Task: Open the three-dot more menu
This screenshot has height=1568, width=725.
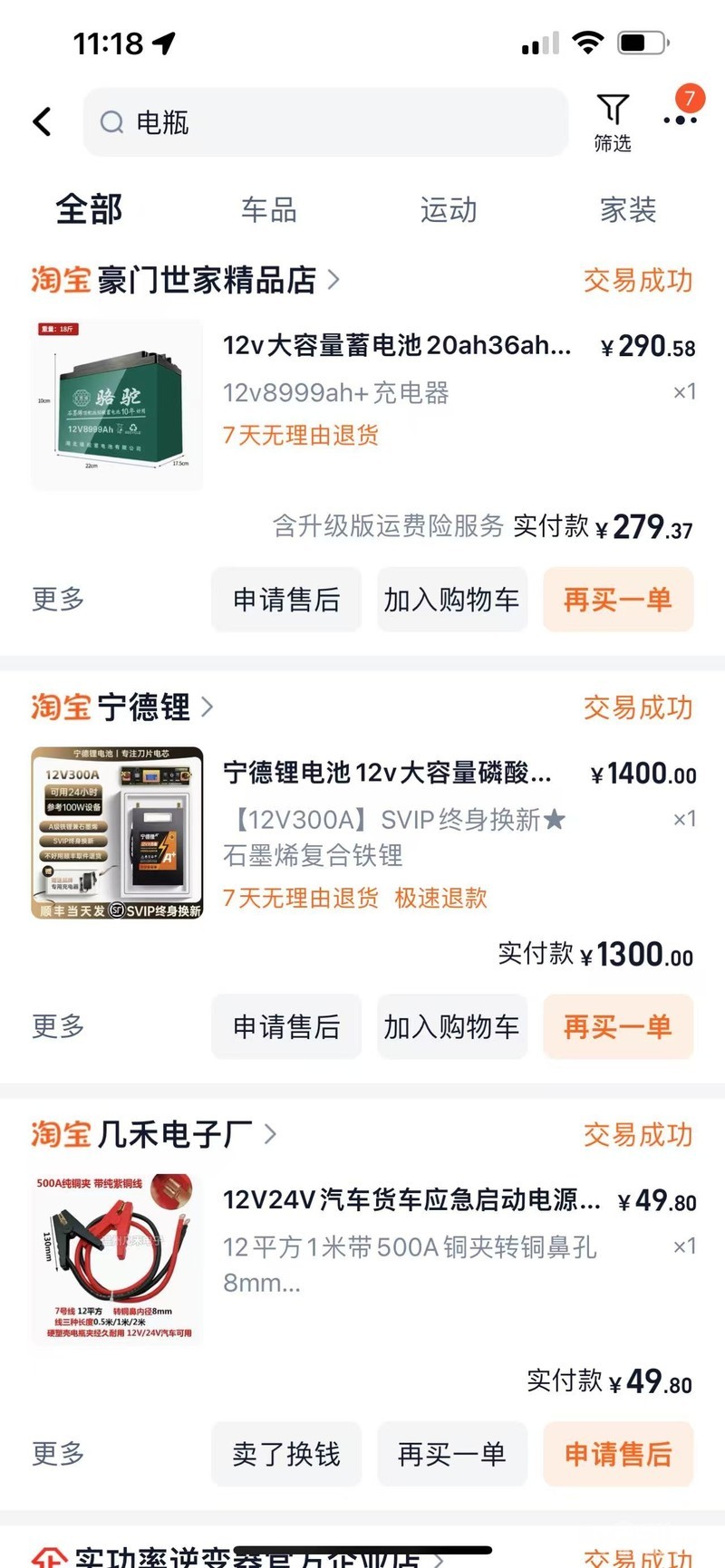Action: [x=680, y=120]
